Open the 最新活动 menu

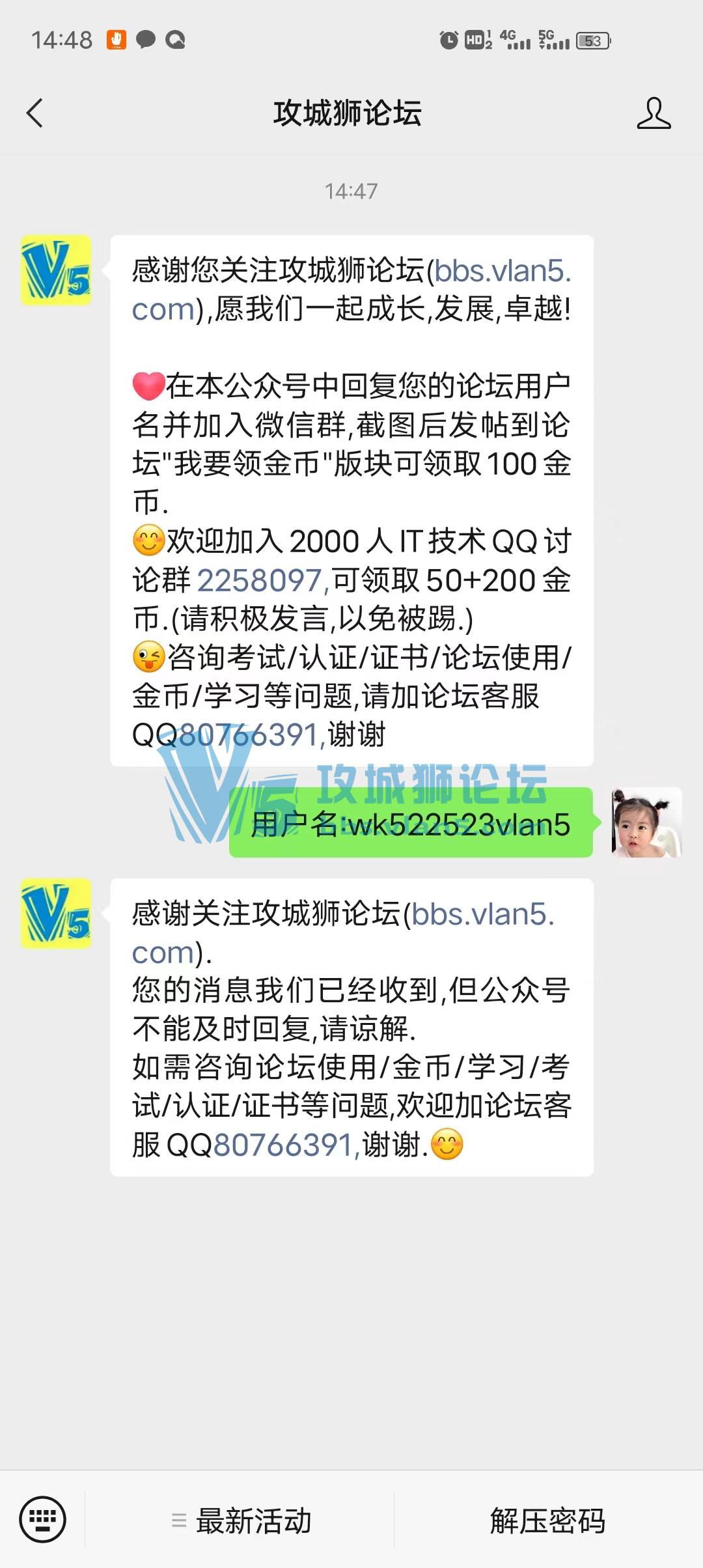pyautogui.click(x=241, y=1521)
